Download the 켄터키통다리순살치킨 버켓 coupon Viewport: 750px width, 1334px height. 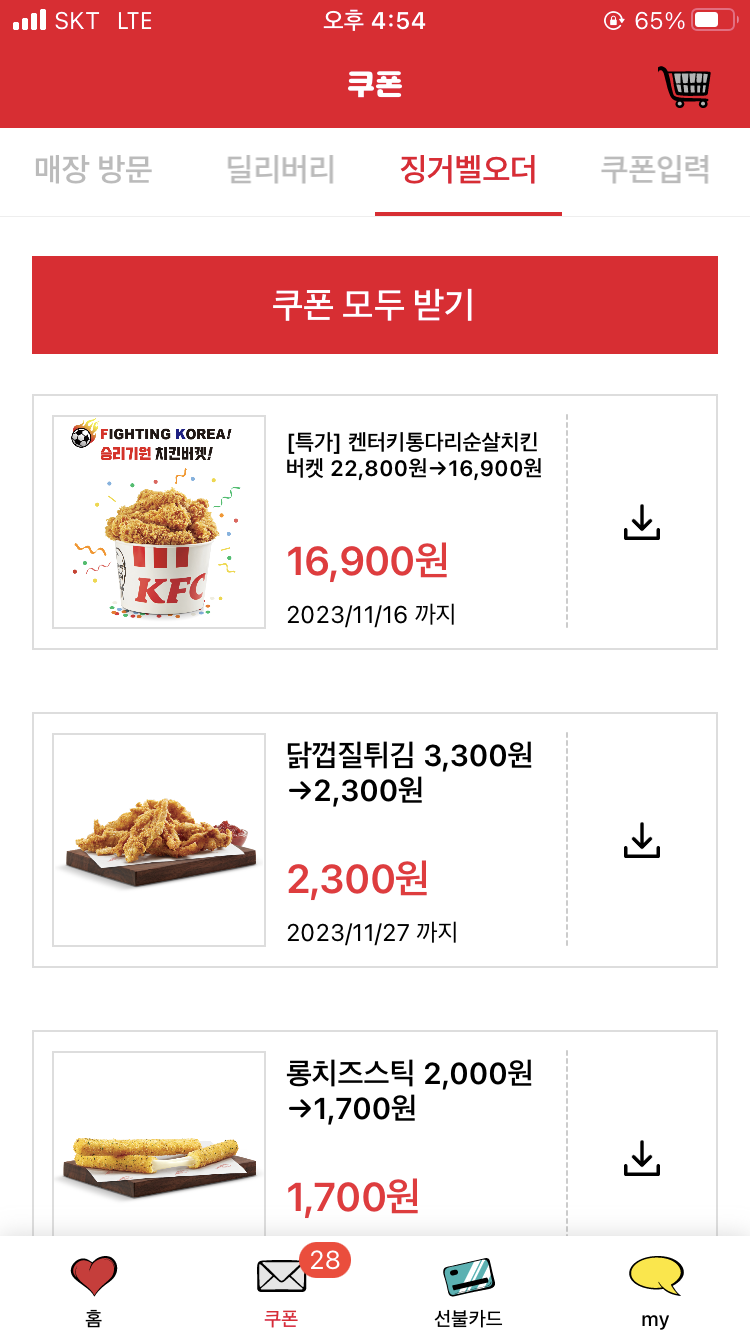pos(642,522)
